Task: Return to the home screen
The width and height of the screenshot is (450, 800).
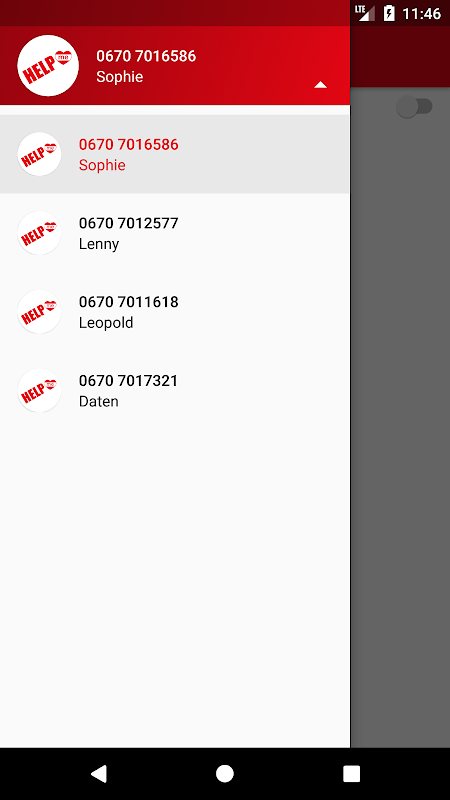Action: point(224,774)
